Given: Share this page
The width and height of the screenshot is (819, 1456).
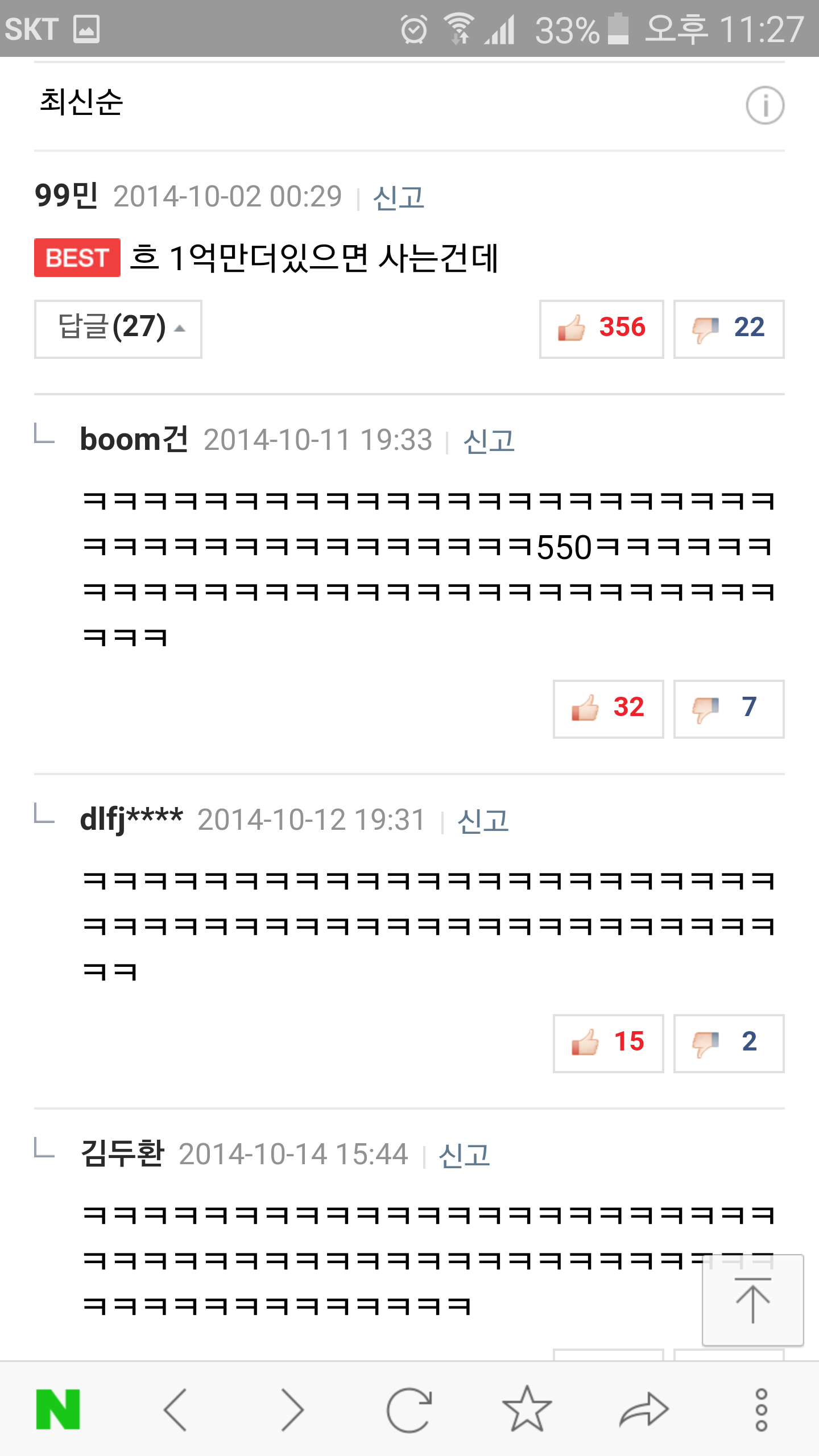Looking at the screenshot, I should tap(644, 1409).
